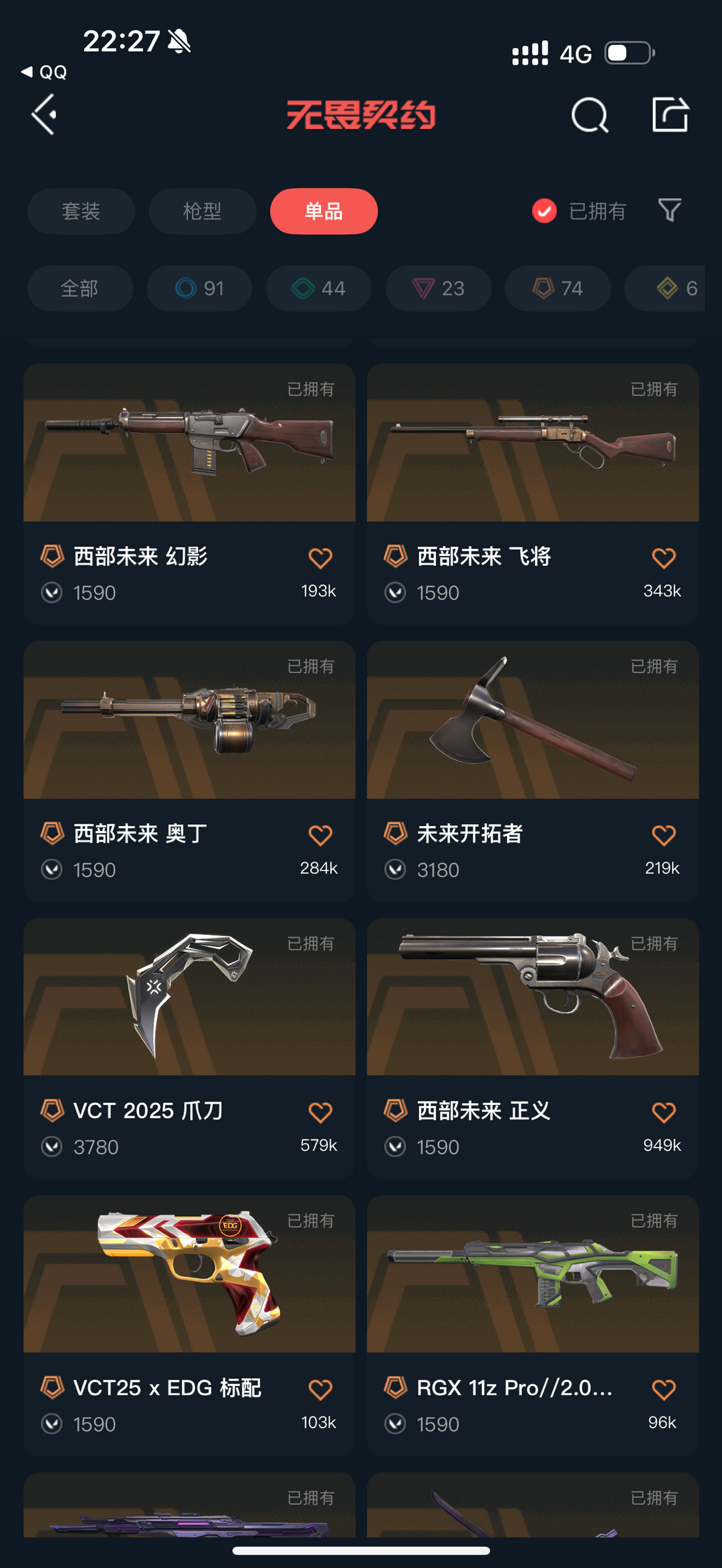This screenshot has height=1568, width=722.
Task: Uncheck the 已拥有 filter checkbox
Action: click(544, 211)
